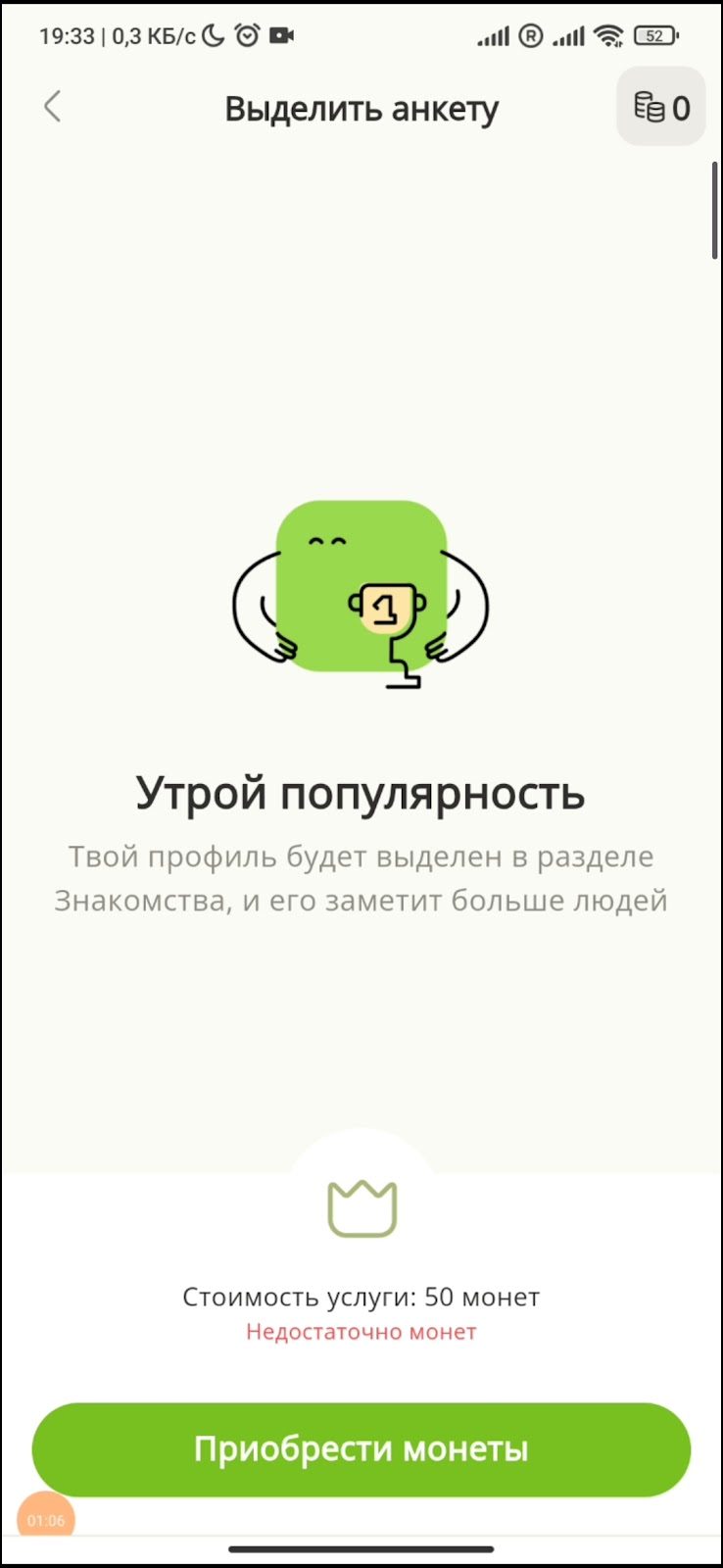Open the coin balance showing 0
The image size is (723, 1568).
661,108
